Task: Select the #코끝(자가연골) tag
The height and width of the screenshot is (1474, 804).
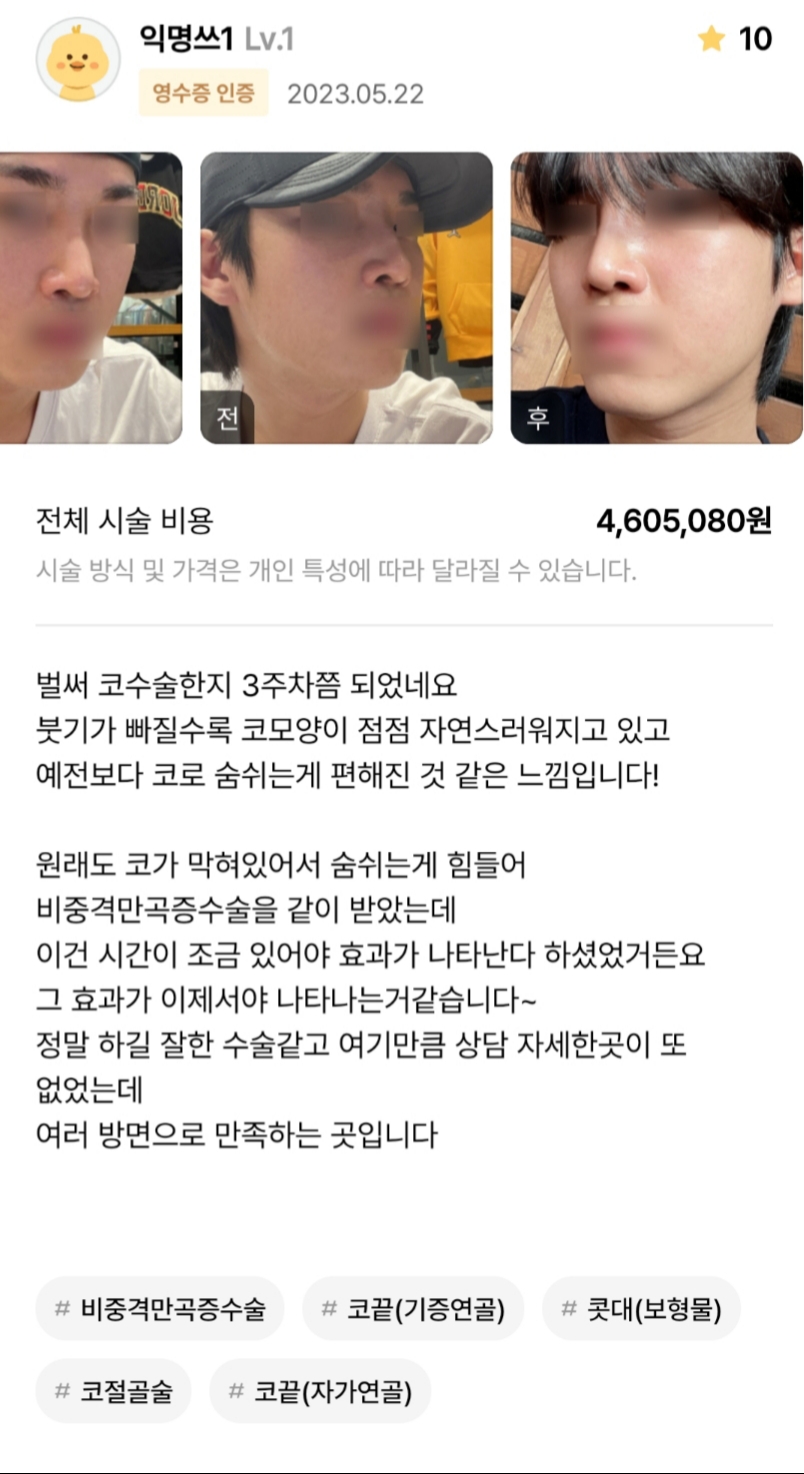Action: pyautogui.click(x=320, y=1391)
